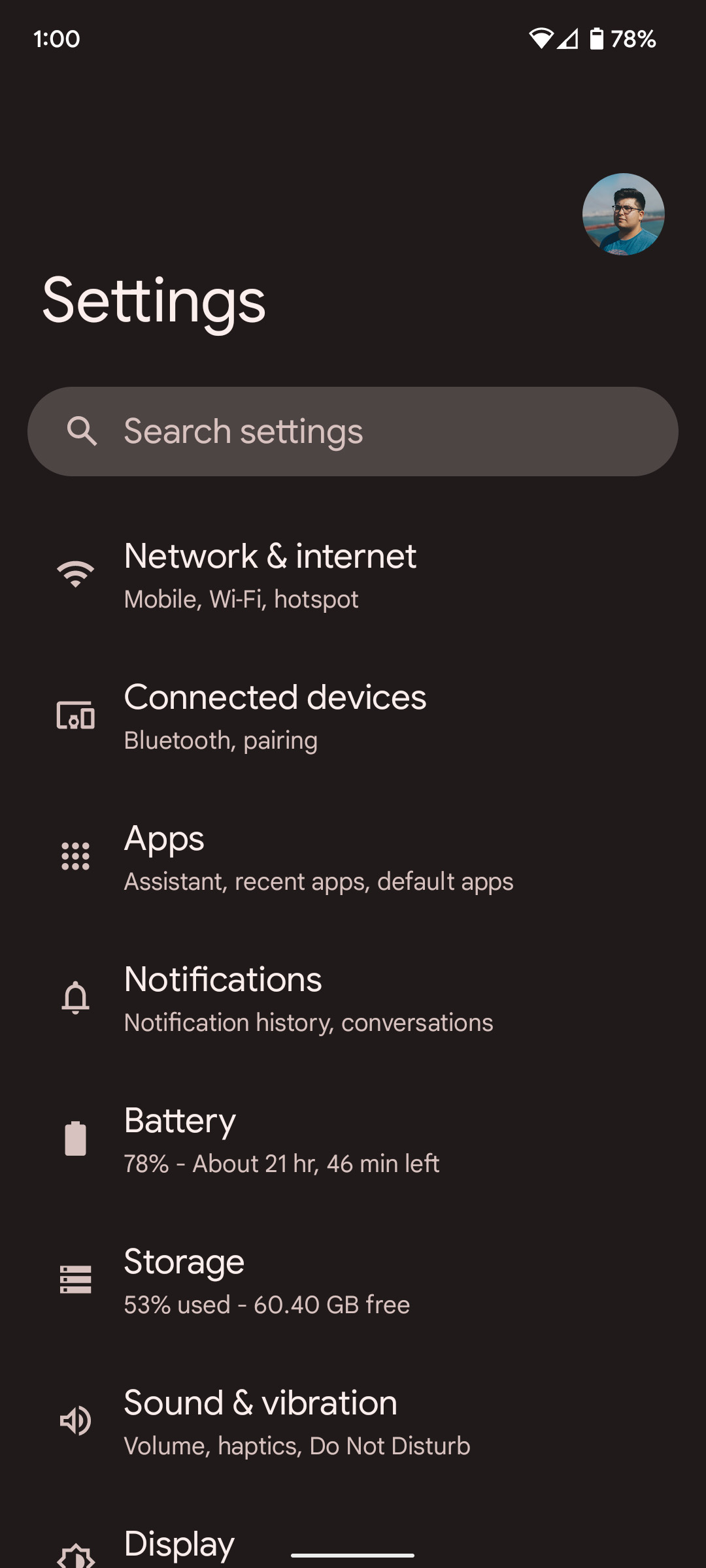
Task: Tap the Sound & vibration speaker icon
Action: coord(75,1420)
